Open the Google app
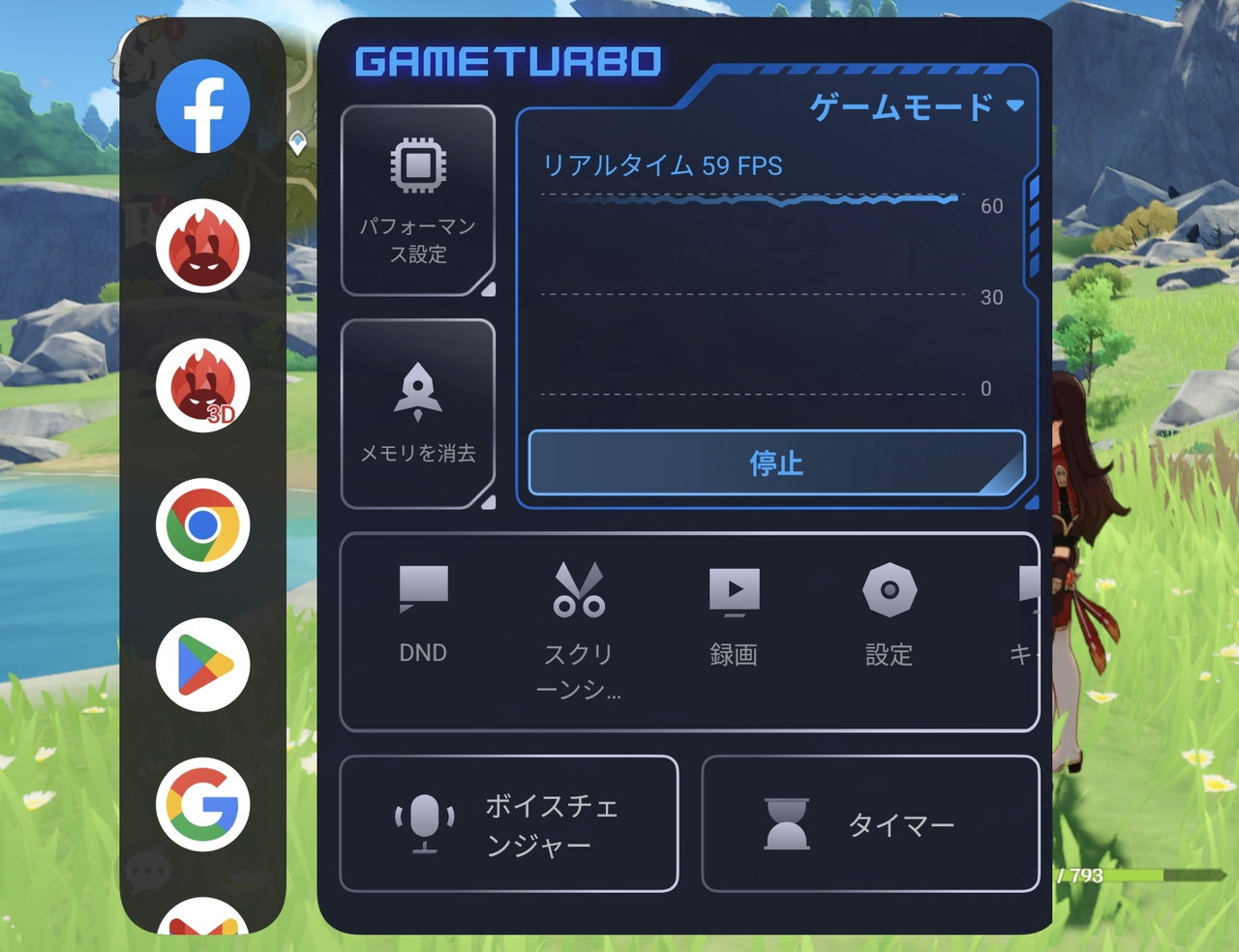Viewport: 1239px width, 952px height. coord(203,804)
